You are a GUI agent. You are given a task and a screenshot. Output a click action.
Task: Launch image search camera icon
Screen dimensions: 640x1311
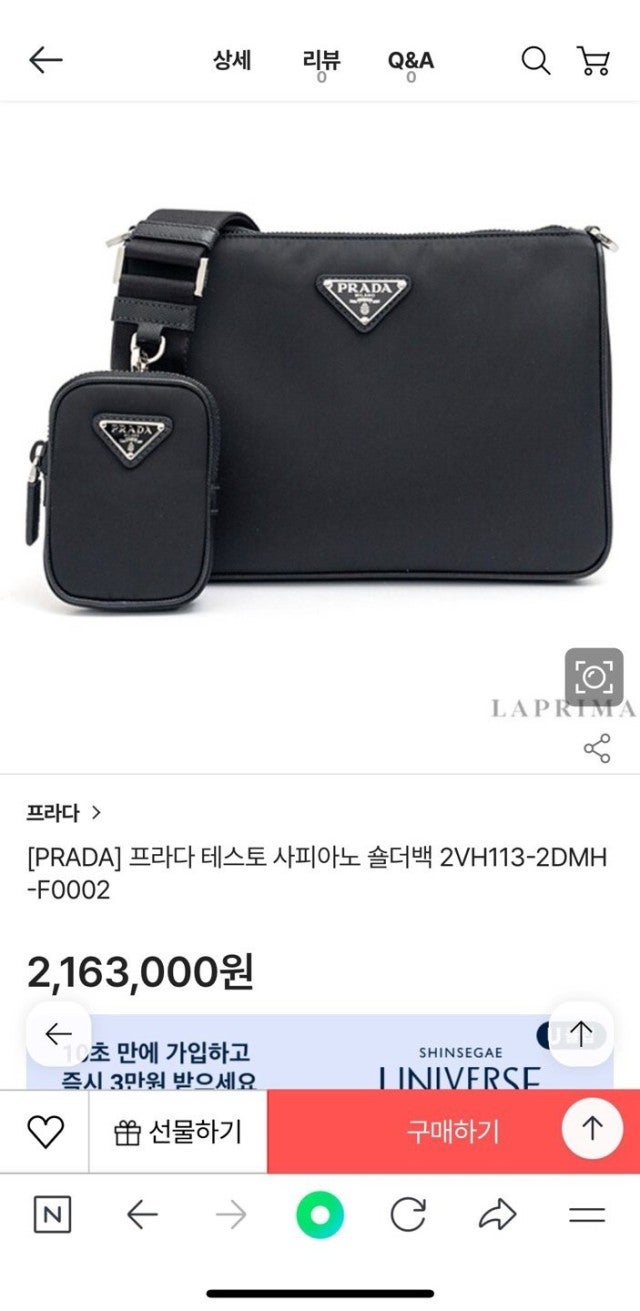point(594,677)
